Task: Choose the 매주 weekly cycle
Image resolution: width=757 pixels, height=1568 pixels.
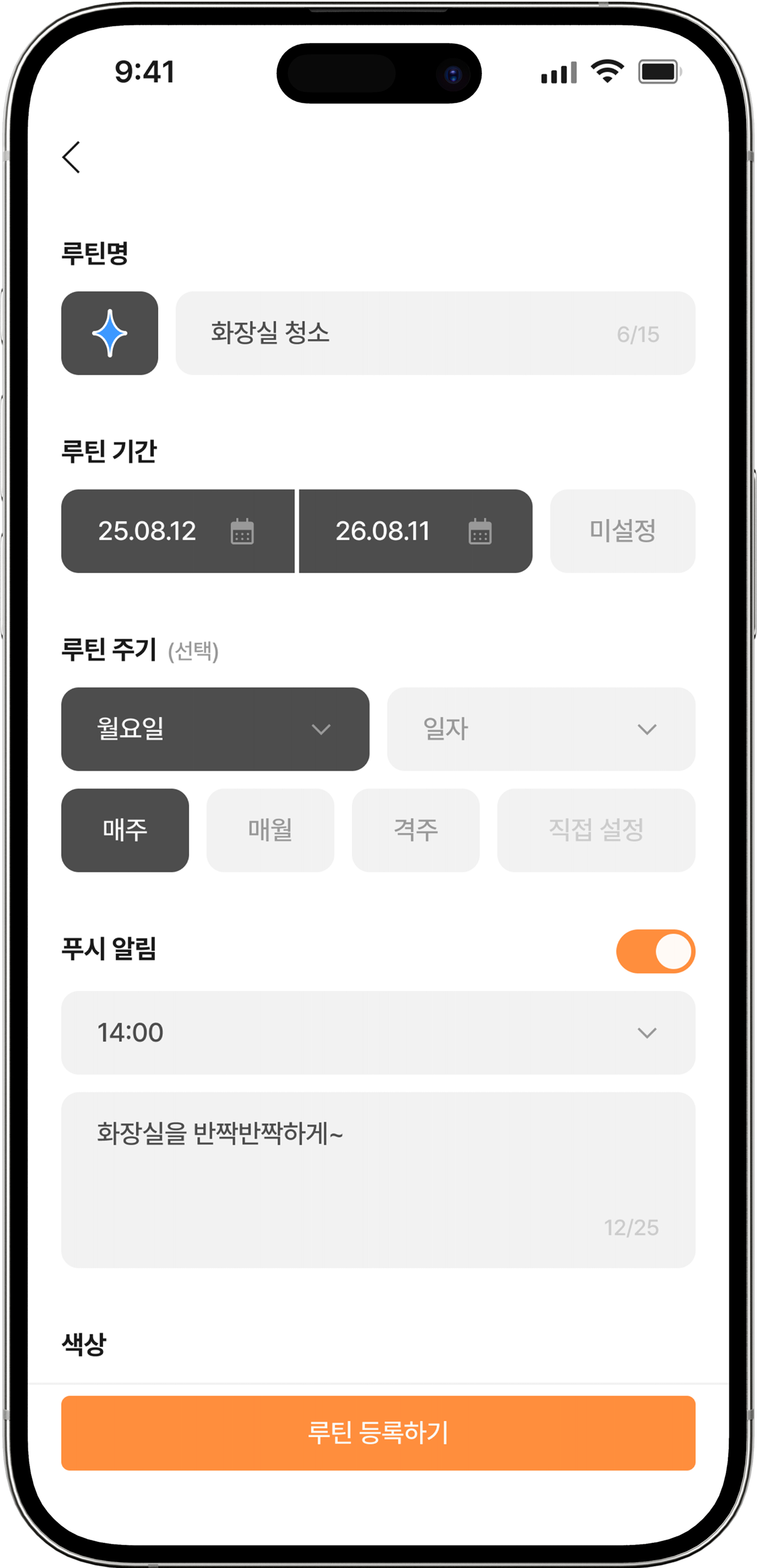Action: pyautogui.click(x=125, y=830)
